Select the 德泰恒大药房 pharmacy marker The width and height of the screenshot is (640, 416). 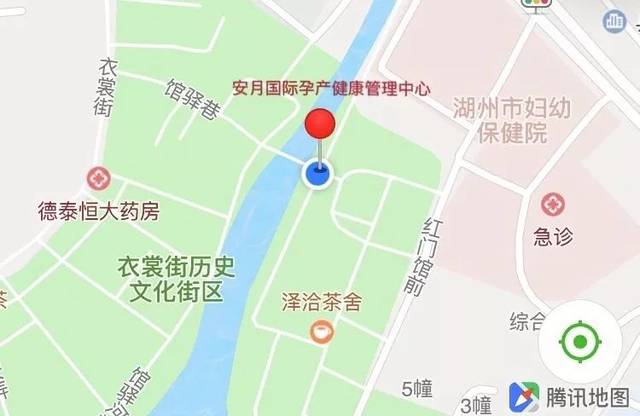tap(98, 180)
